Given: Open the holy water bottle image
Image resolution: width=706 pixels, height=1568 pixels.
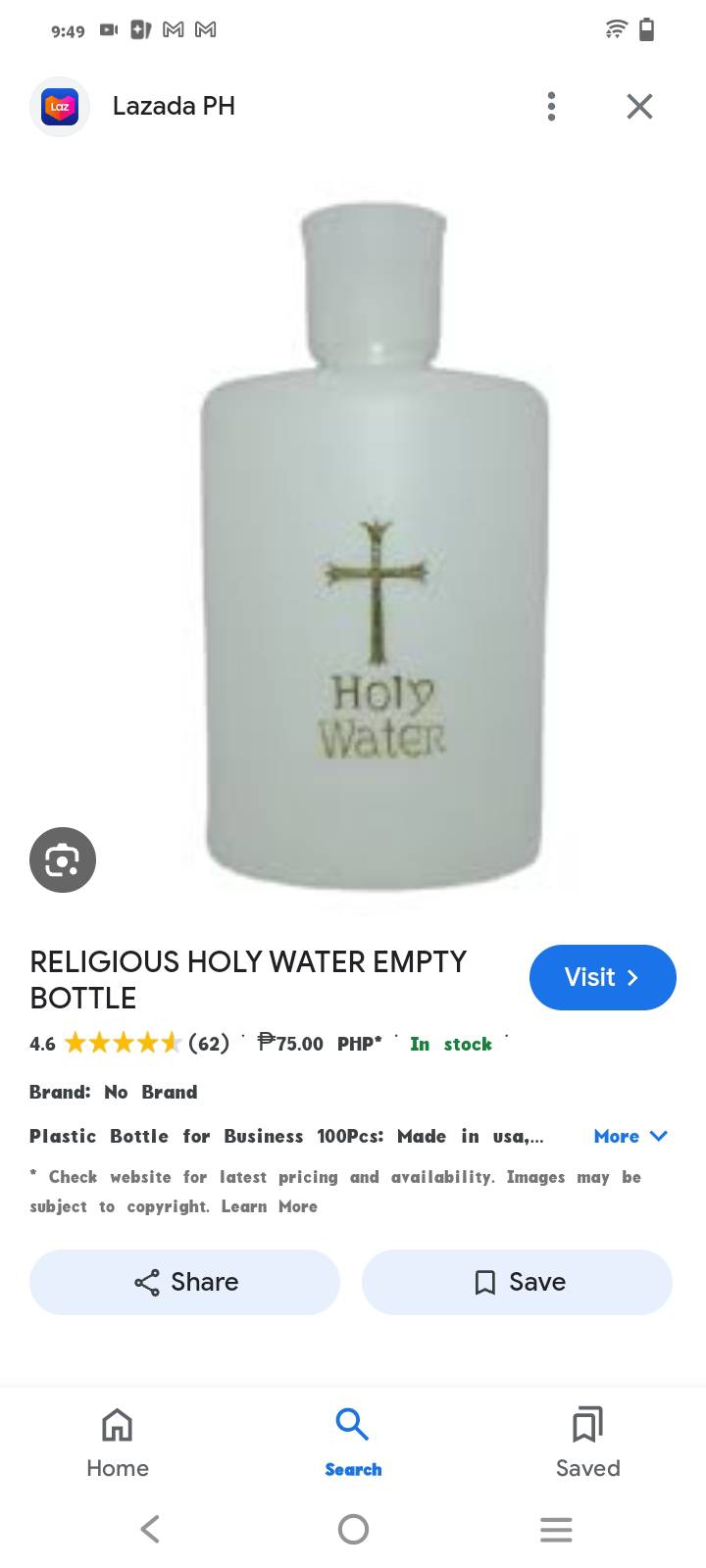Looking at the screenshot, I should point(373,549).
